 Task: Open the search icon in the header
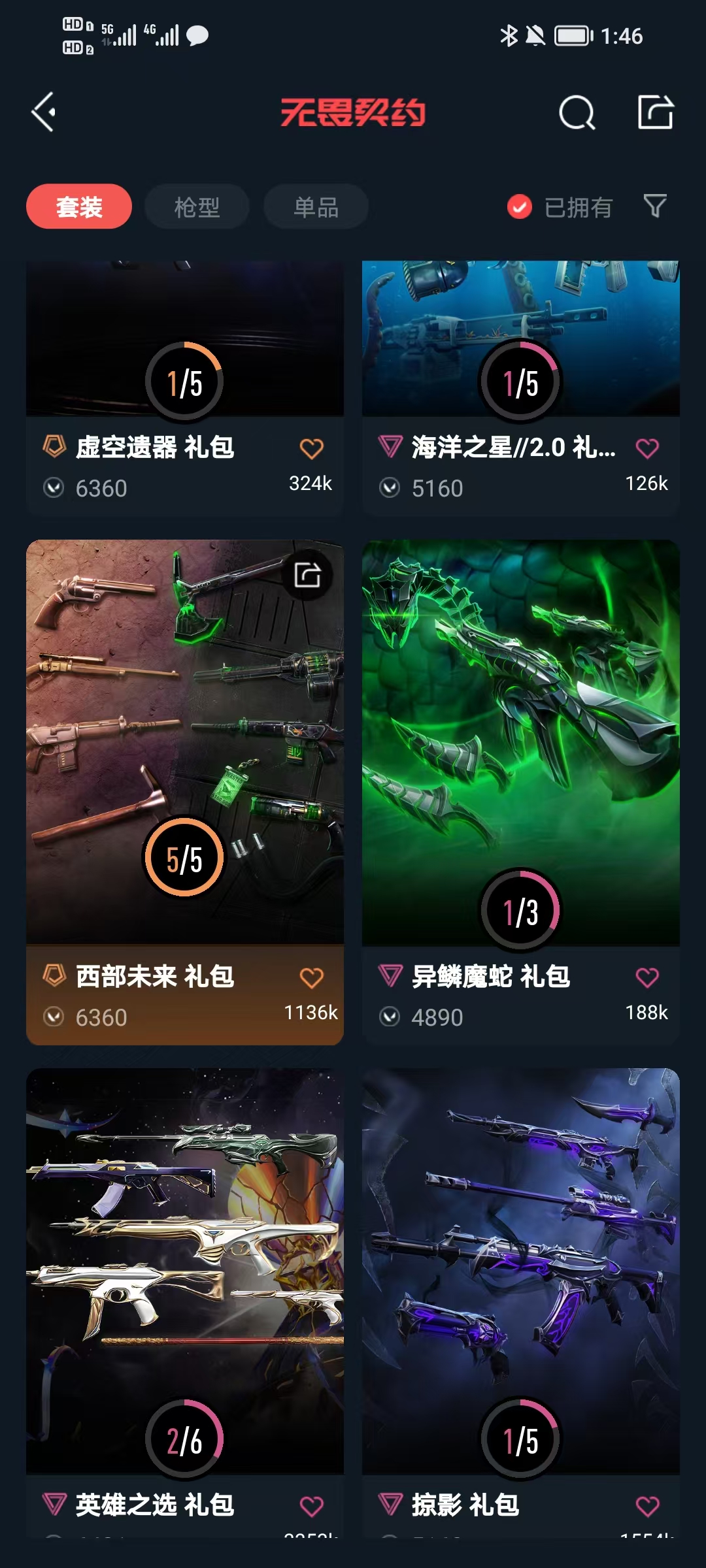tap(577, 113)
